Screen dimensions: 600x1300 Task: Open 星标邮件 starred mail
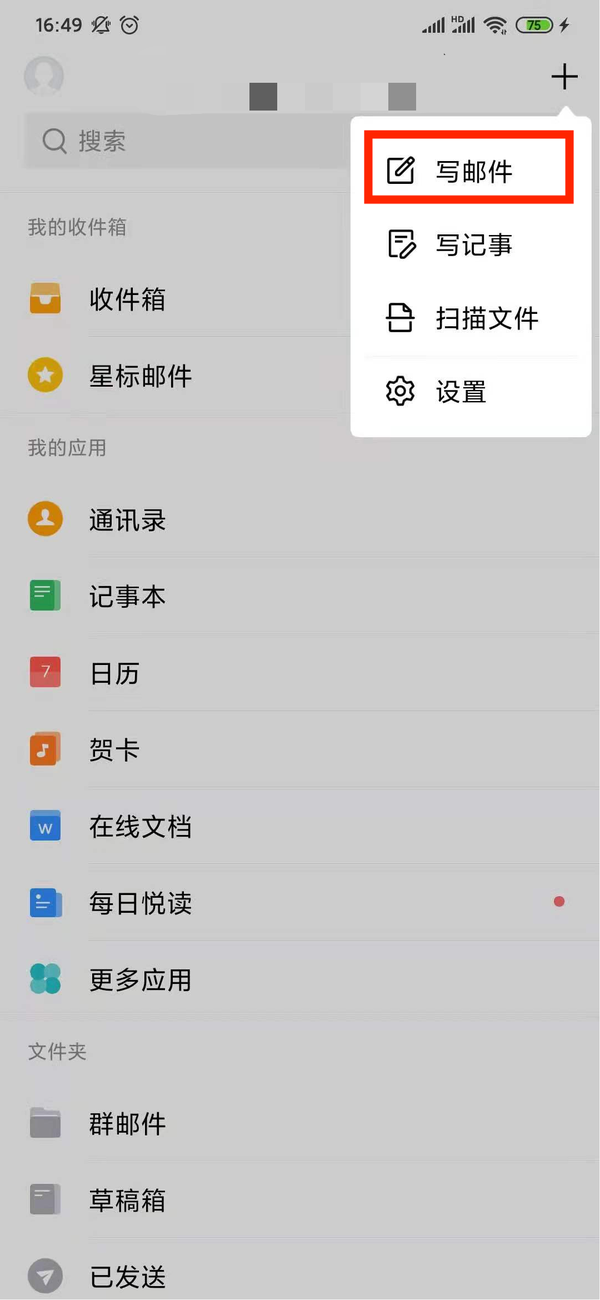click(x=140, y=376)
